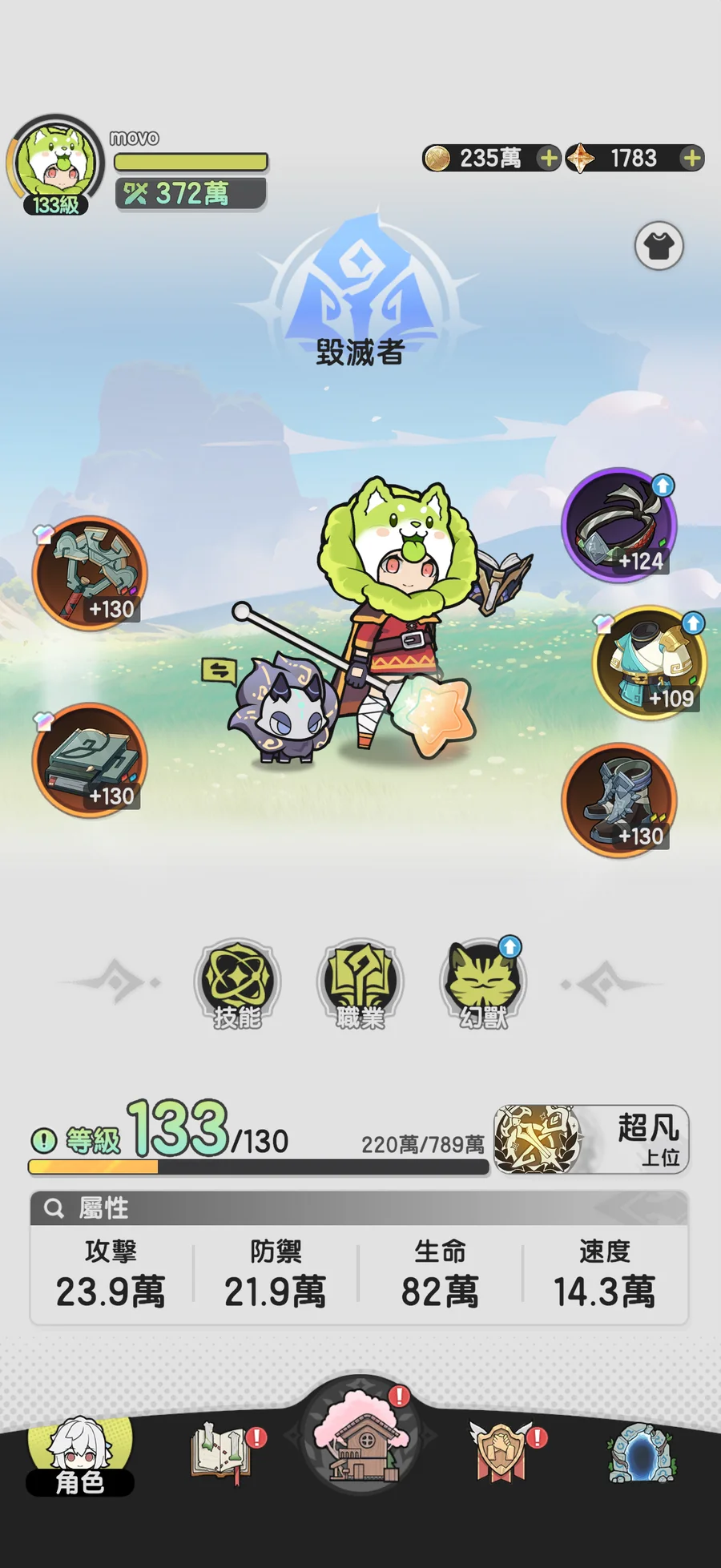Screen dimensions: 721x1568
Task: Swap the pet using the swap icon
Action: point(220,670)
